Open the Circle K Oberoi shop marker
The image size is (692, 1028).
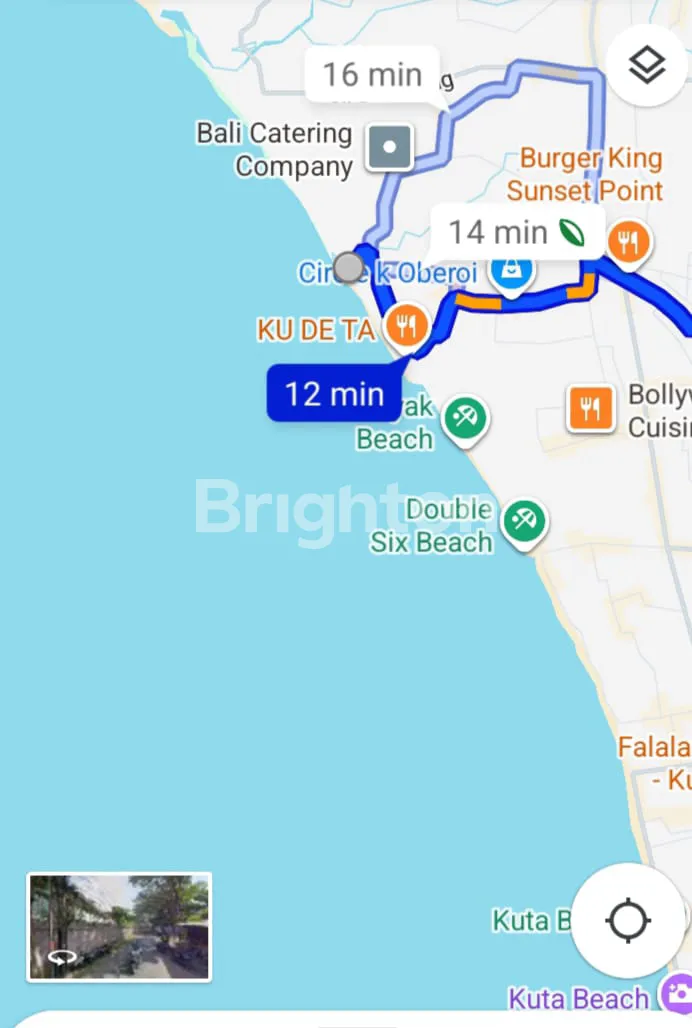click(511, 269)
